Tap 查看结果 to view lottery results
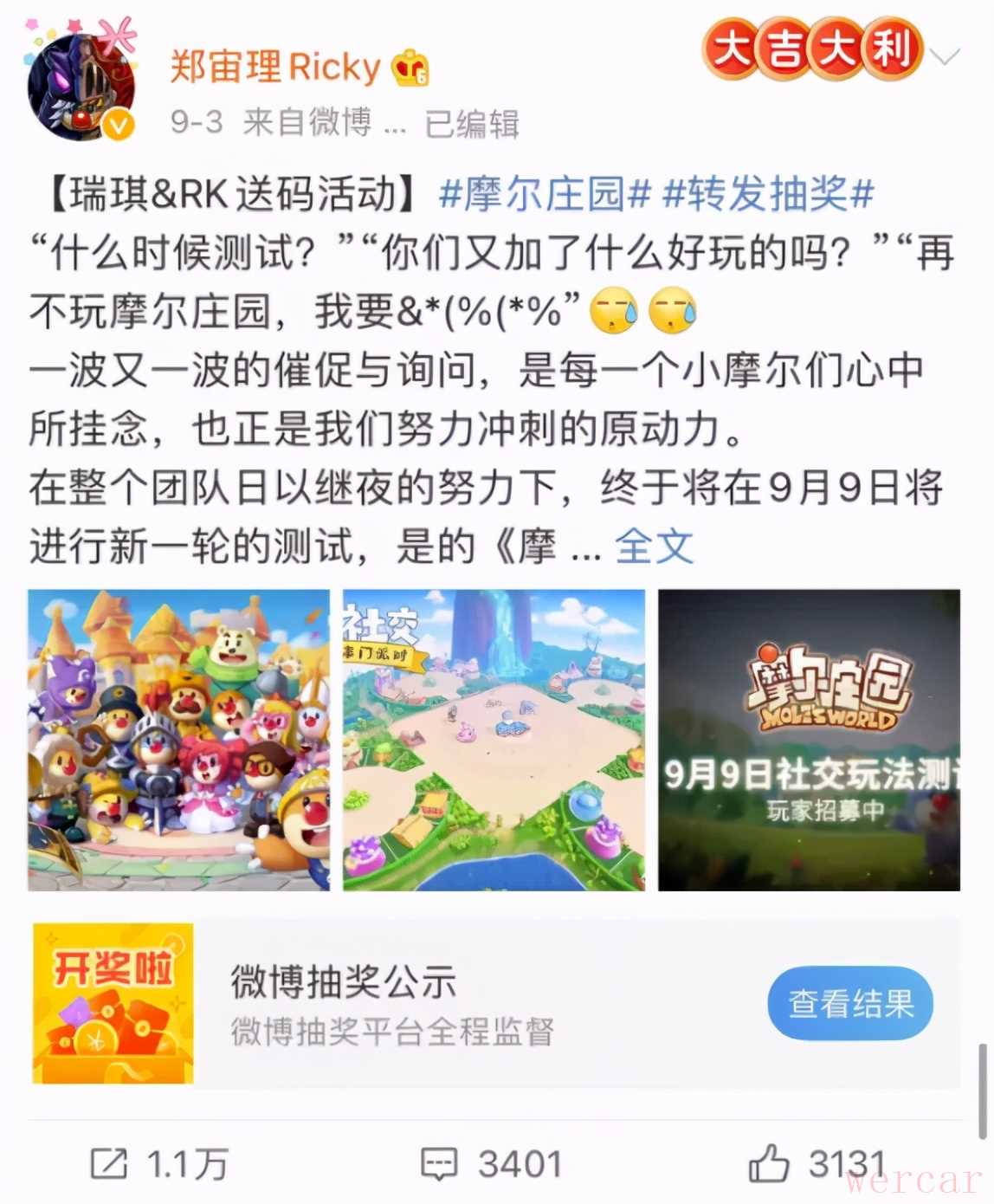Viewport: 994px width, 1204px height. click(850, 1003)
